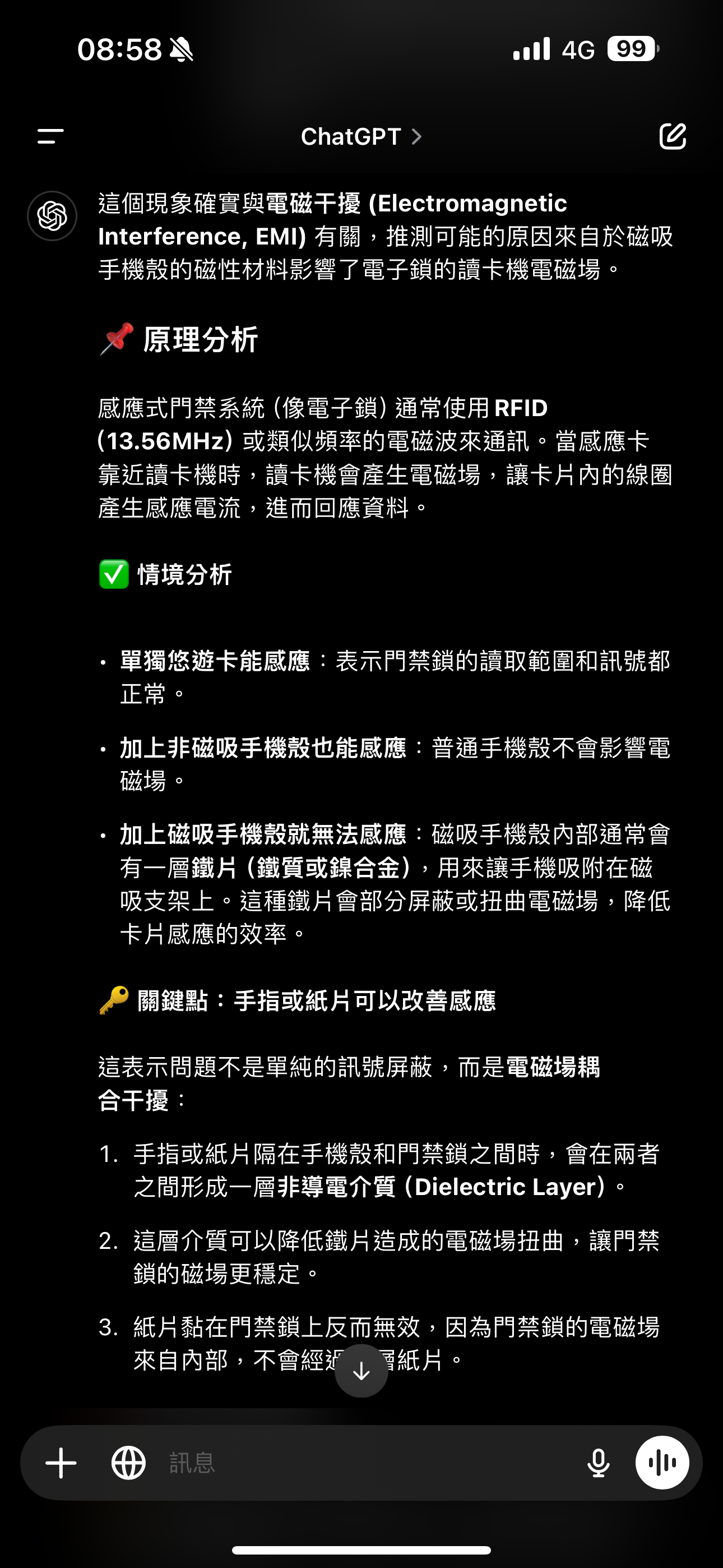Focus the 訊息 message input
The width and height of the screenshot is (723, 1568).
click(x=365, y=1463)
